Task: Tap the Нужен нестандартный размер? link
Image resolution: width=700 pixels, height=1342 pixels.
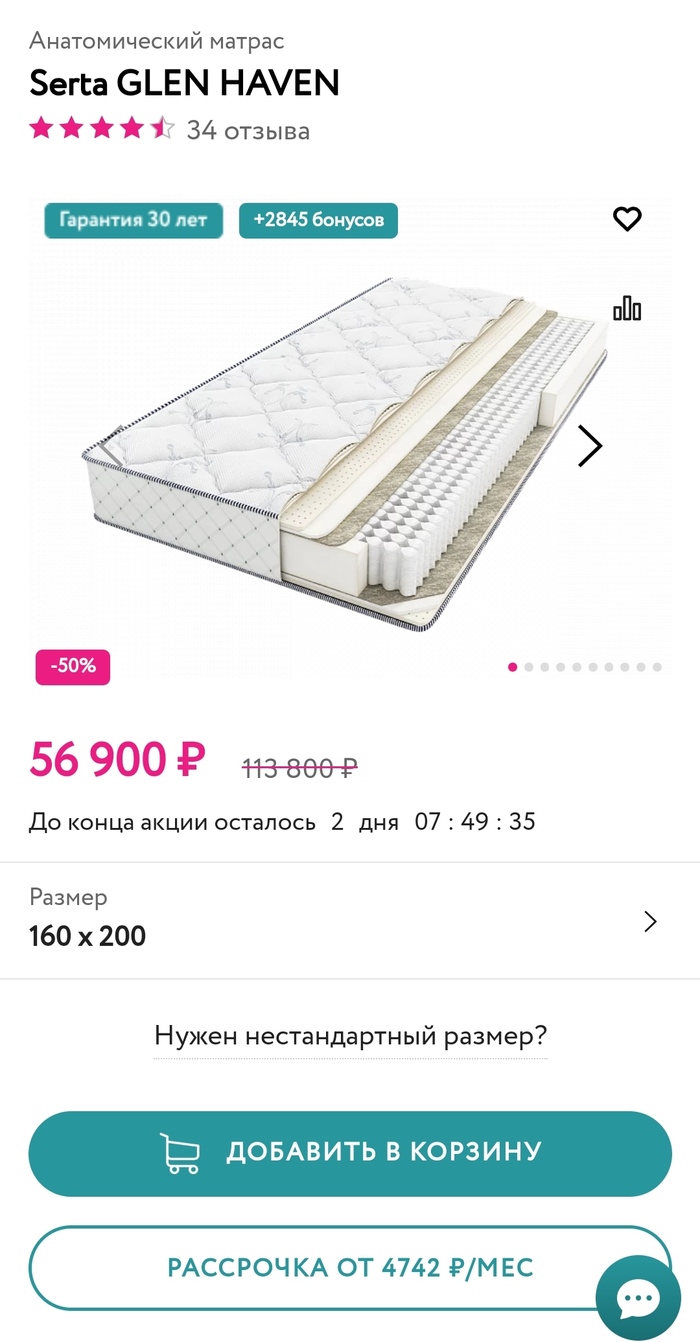Action: tap(350, 1036)
